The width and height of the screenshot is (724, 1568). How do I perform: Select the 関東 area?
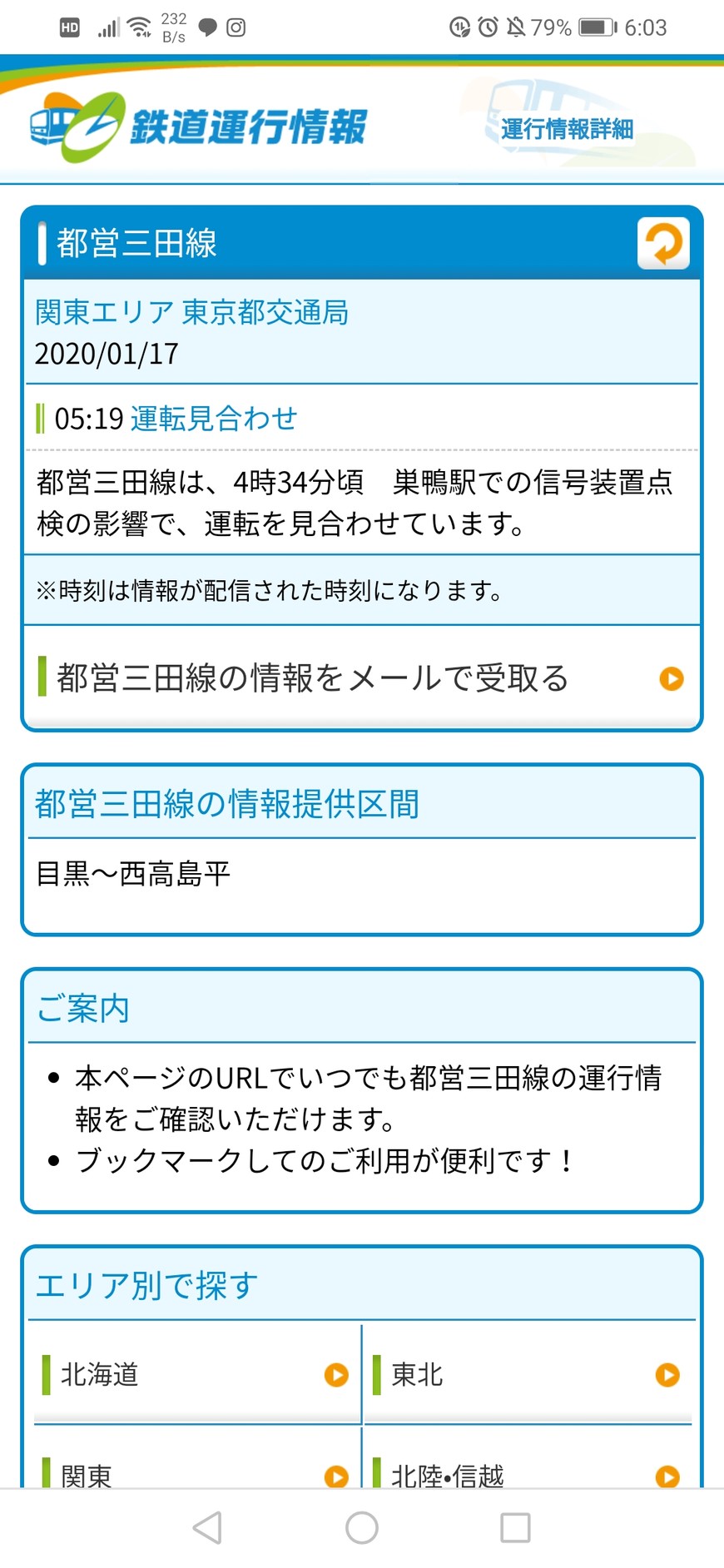click(196, 1474)
